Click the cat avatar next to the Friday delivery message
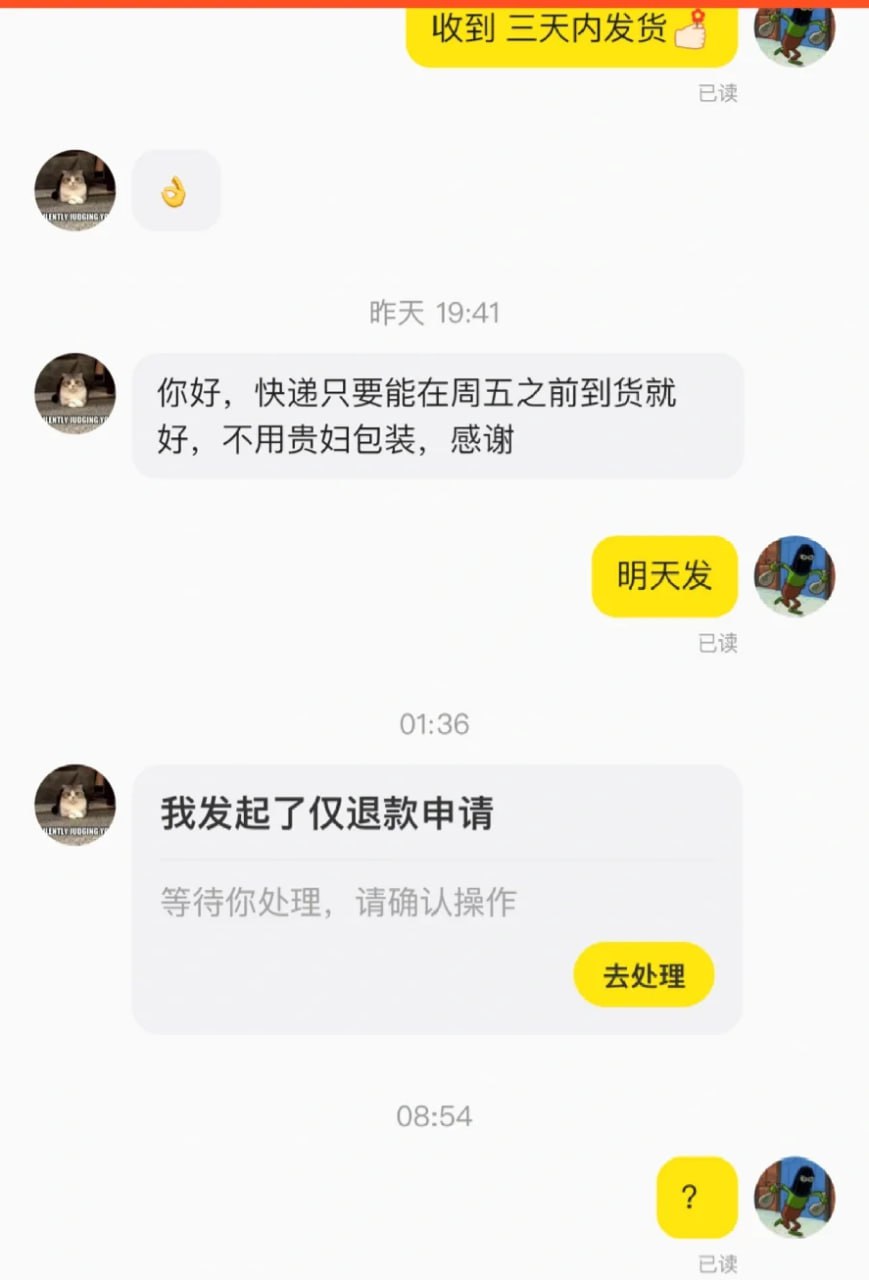Screen dimensions: 869x1280 pos(73,393)
